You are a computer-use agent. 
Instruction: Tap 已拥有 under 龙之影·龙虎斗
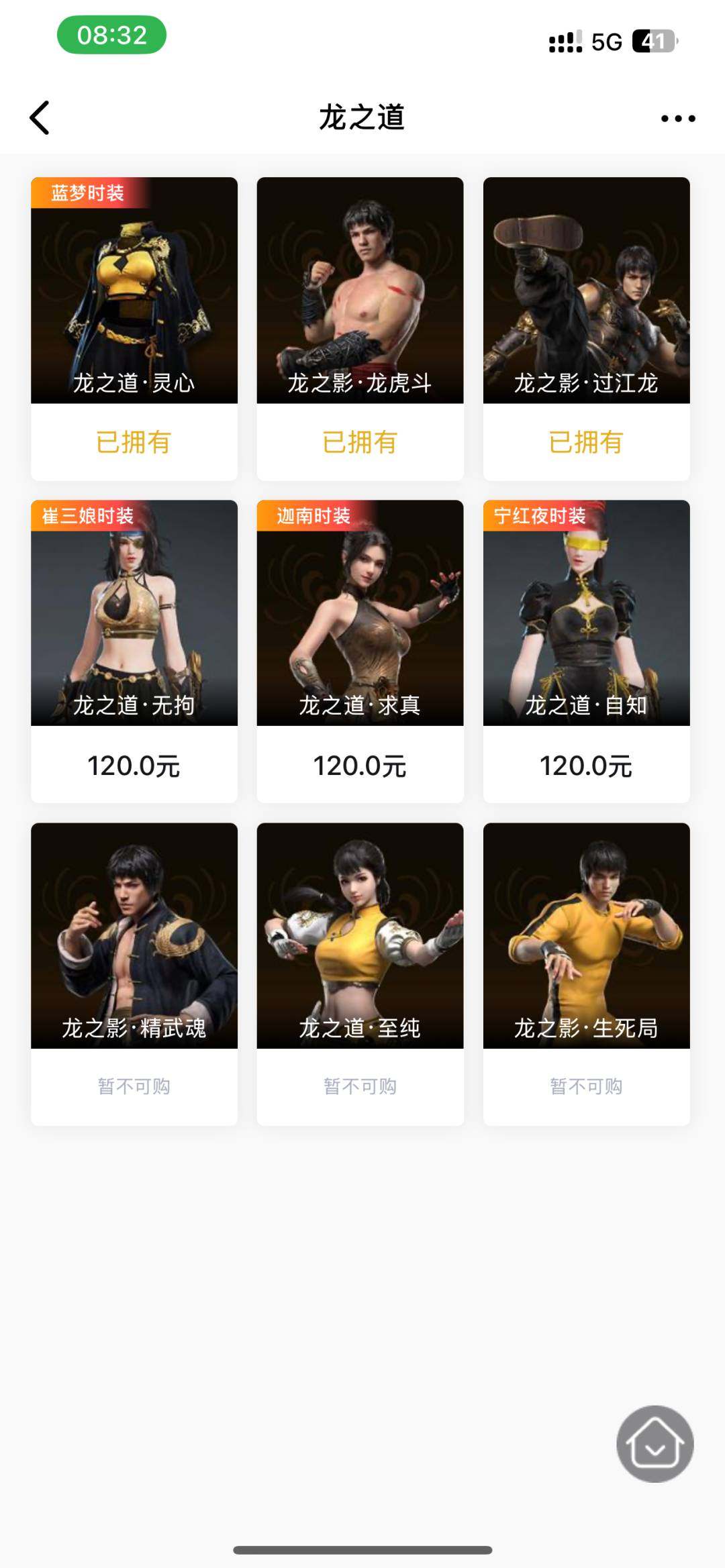pos(360,441)
